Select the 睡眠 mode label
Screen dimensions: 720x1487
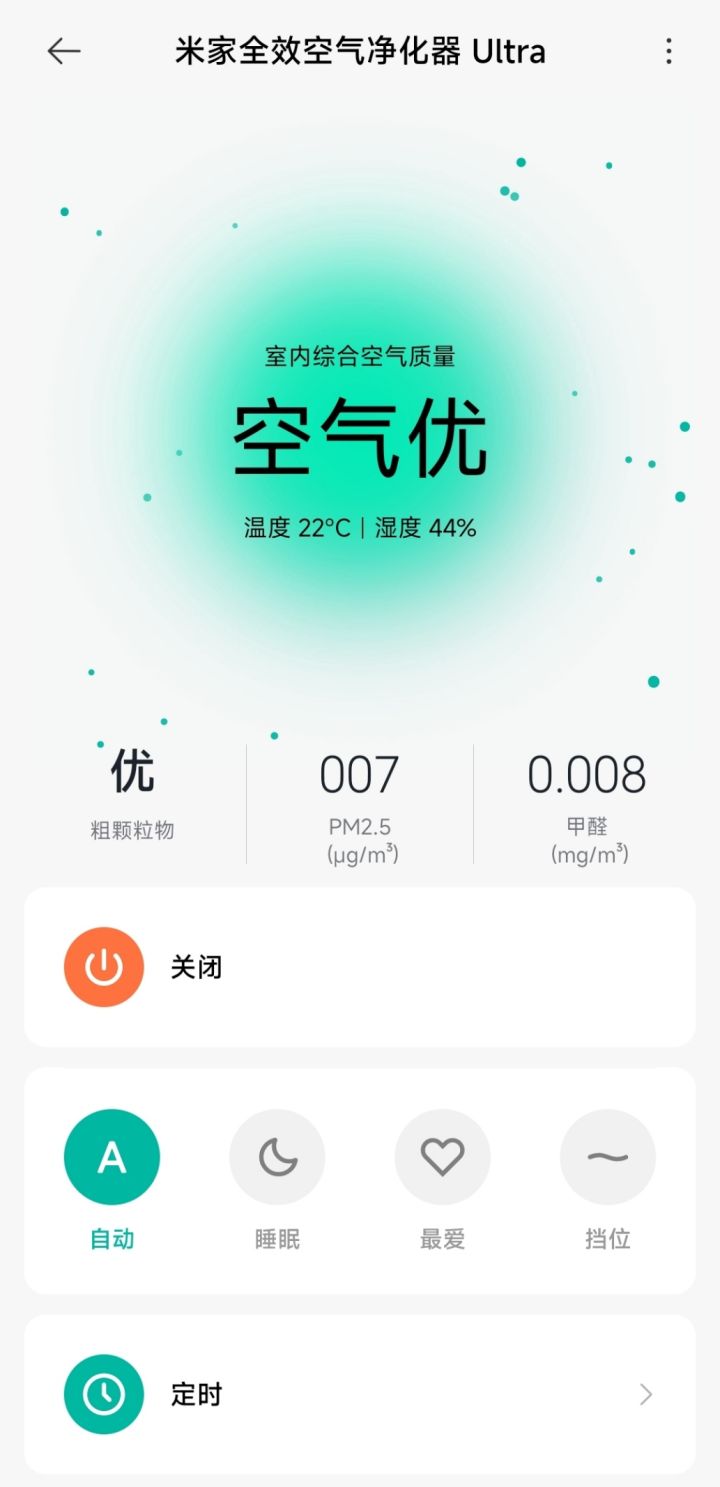tap(277, 1239)
